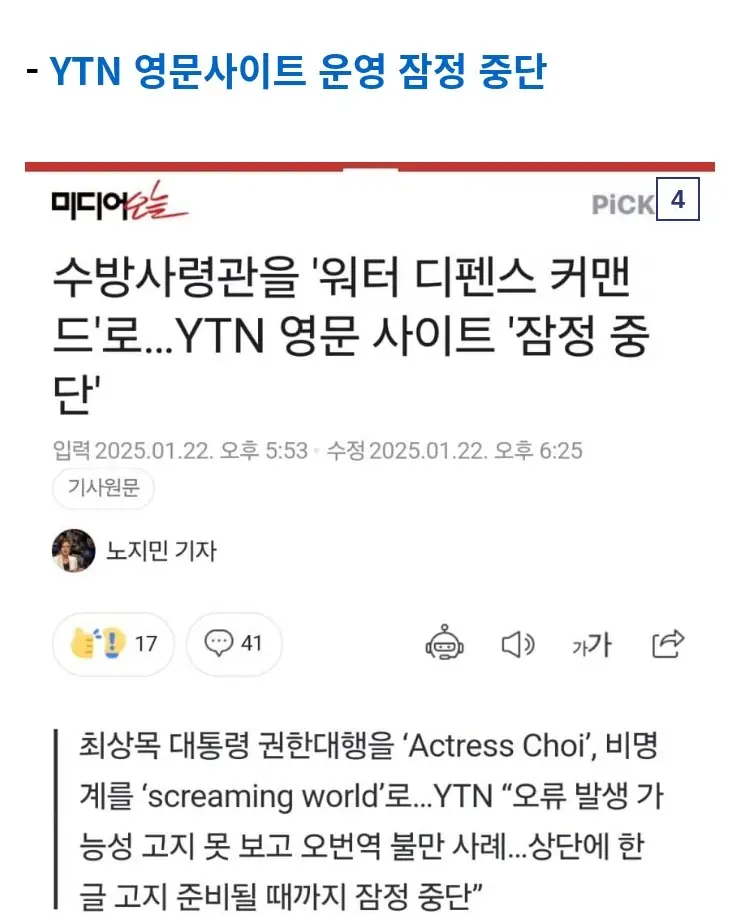Listen to the article with the speaker icon

pos(517,645)
